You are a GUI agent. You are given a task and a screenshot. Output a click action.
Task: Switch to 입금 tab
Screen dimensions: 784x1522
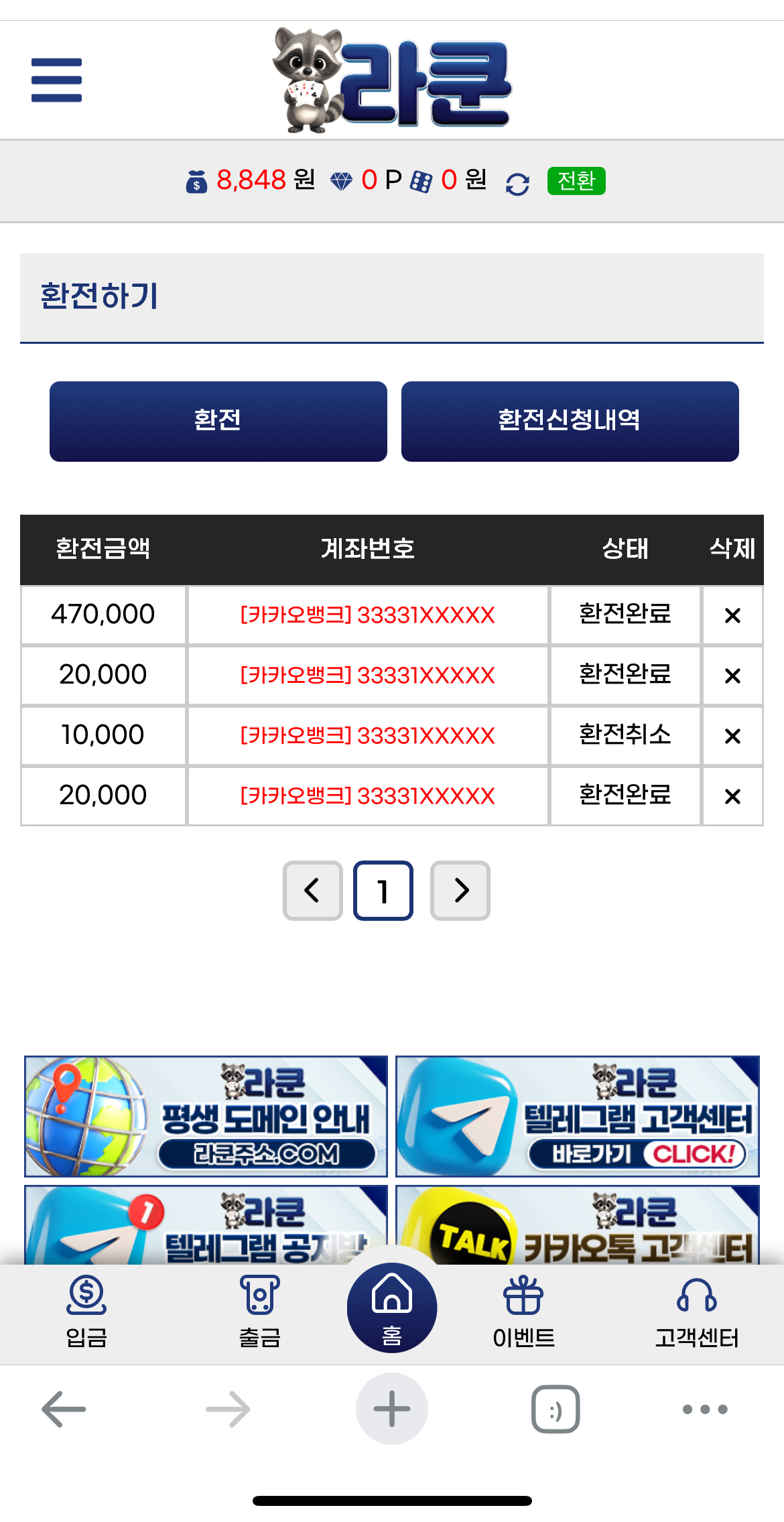coord(86,1312)
